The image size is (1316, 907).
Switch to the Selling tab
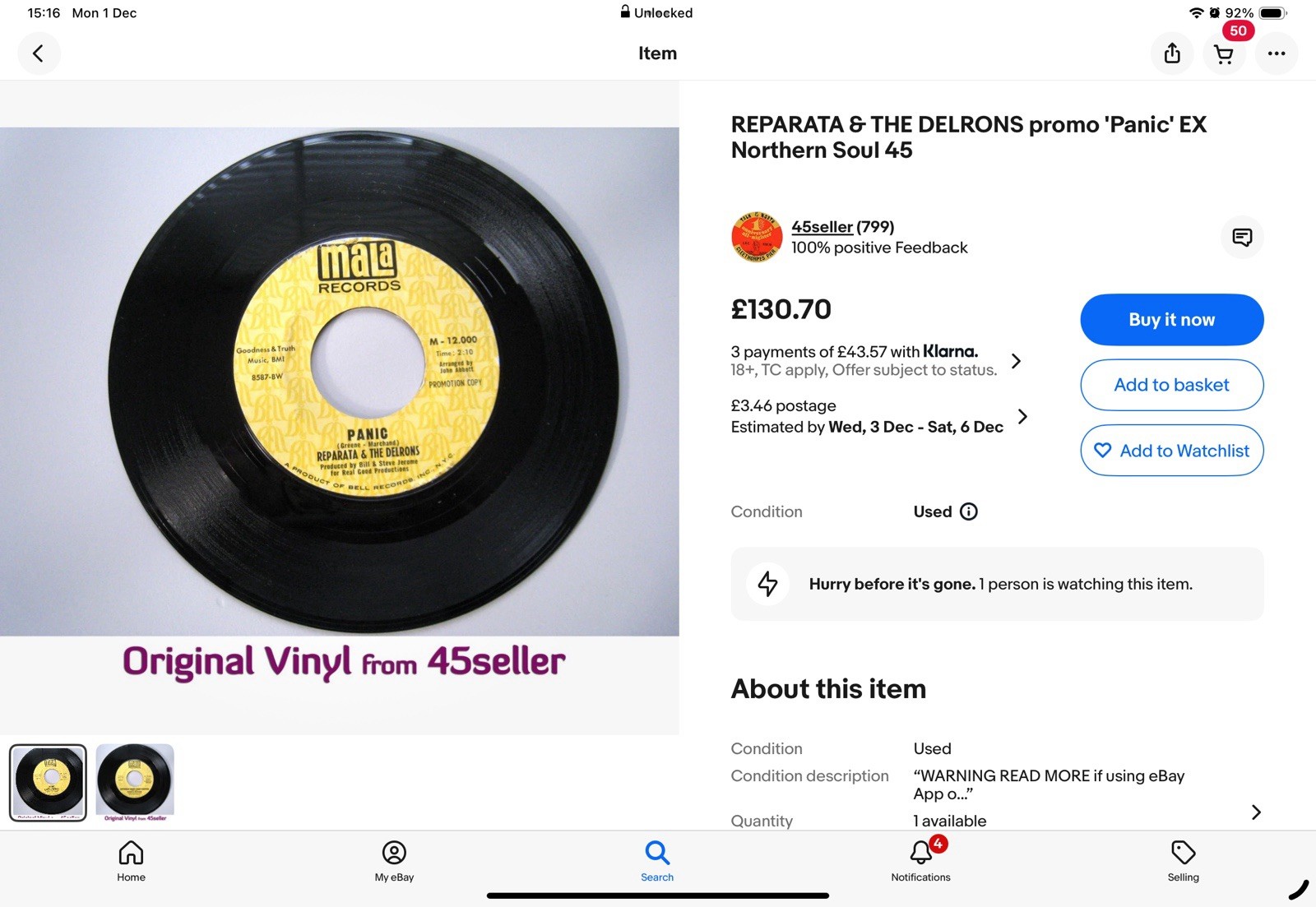point(1183,861)
